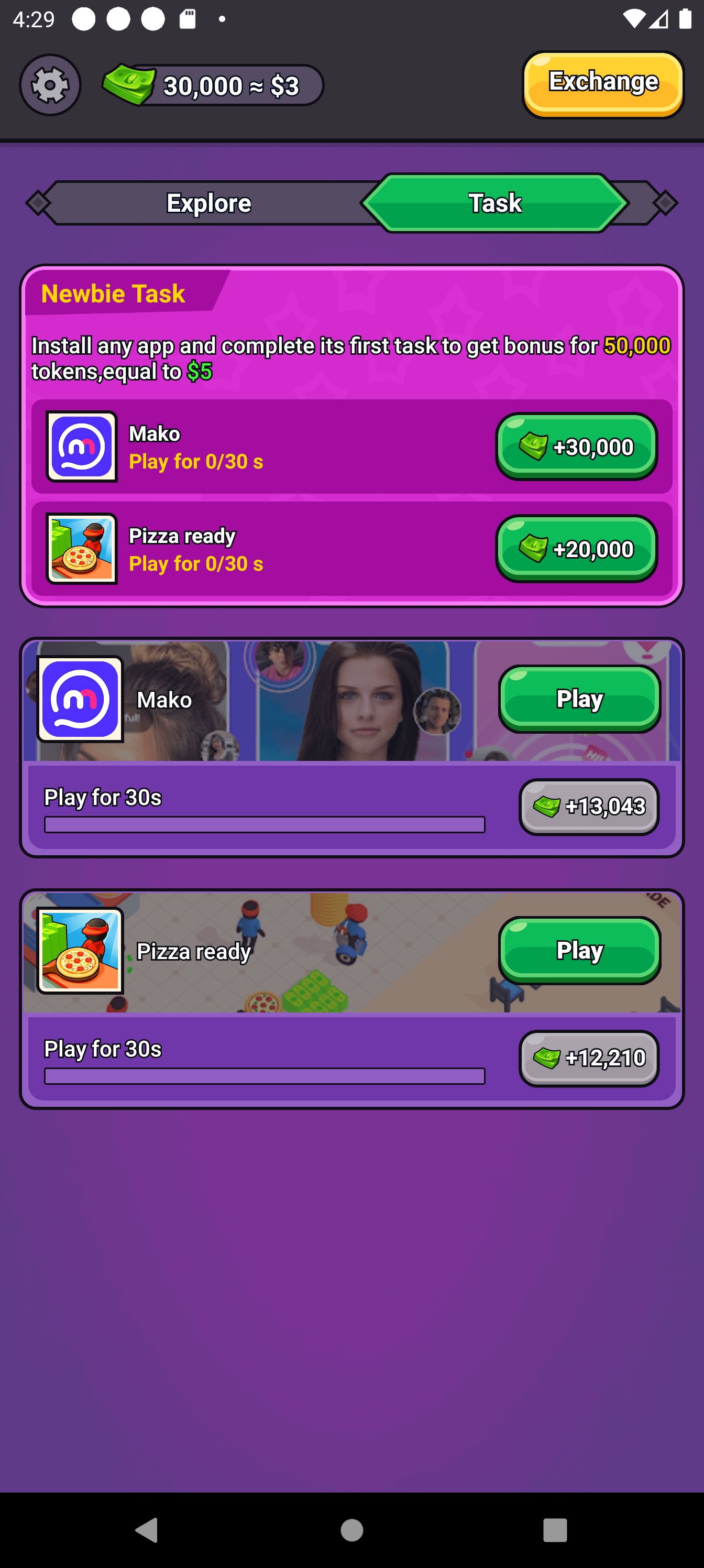Tap Play on the Mako card
Image resolution: width=704 pixels, height=1568 pixels.
pos(579,698)
